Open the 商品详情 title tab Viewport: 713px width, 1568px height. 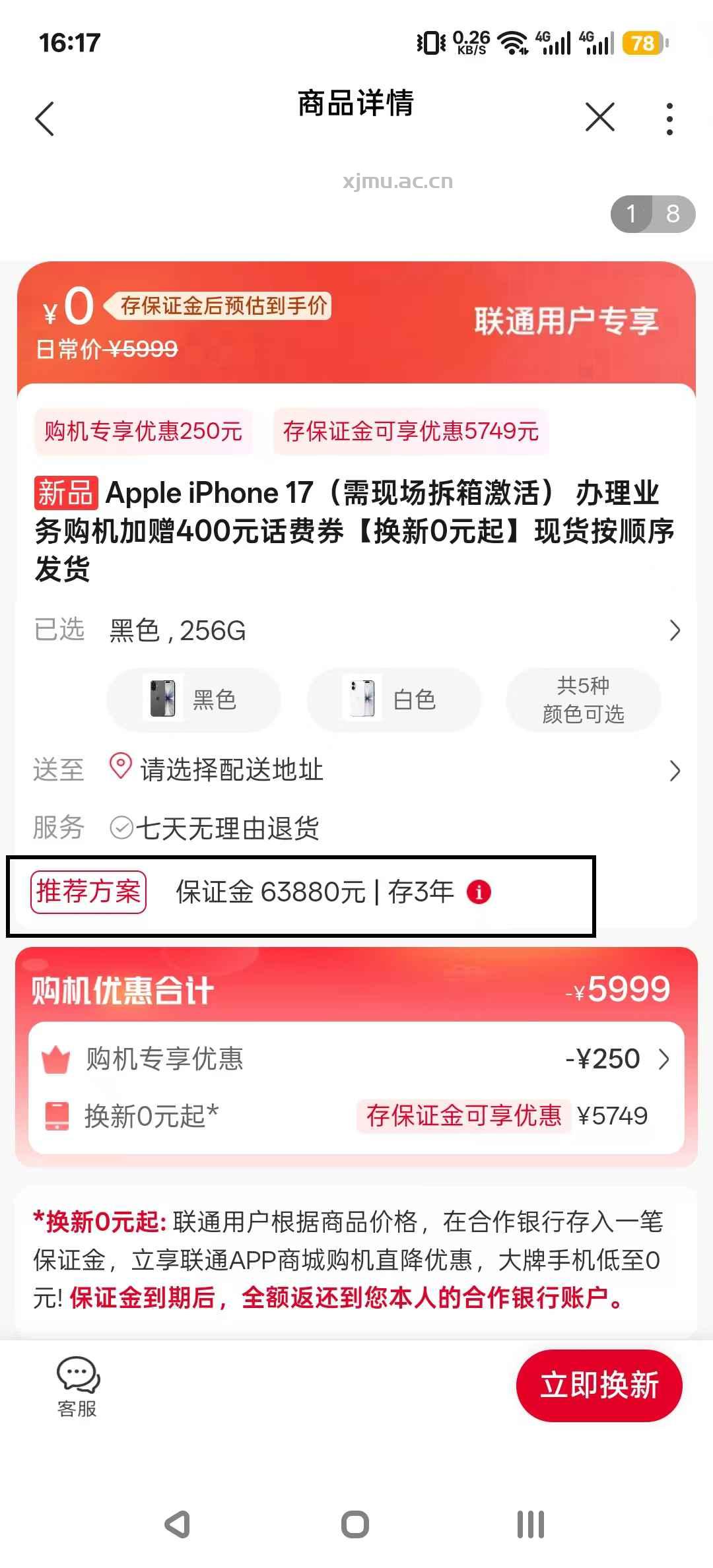[x=355, y=106]
